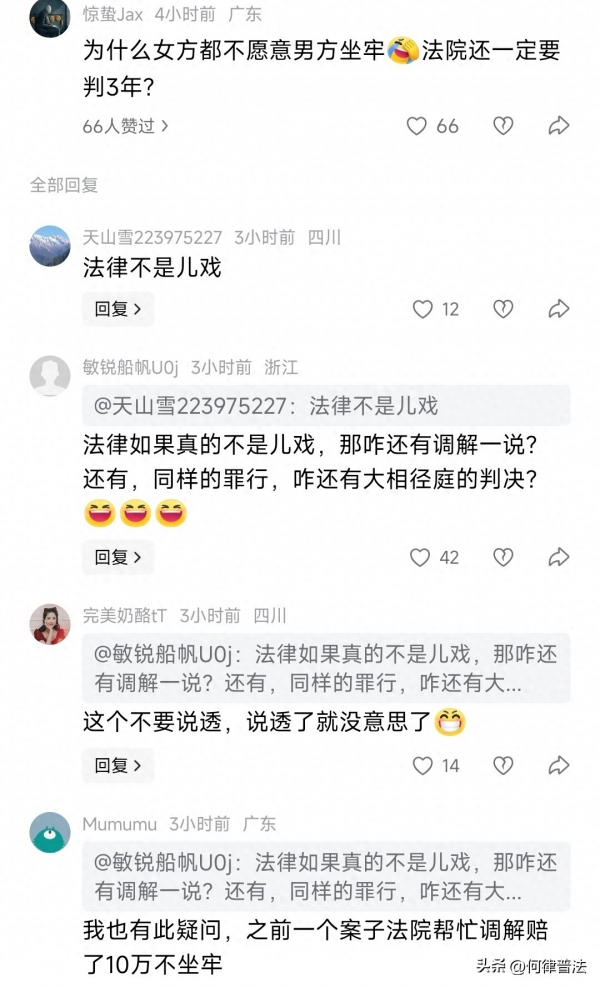Viewport: 600px width, 987px height.
Task: Dislike 敏锐船帆U0j's comment
Action: tap(502, 557)
